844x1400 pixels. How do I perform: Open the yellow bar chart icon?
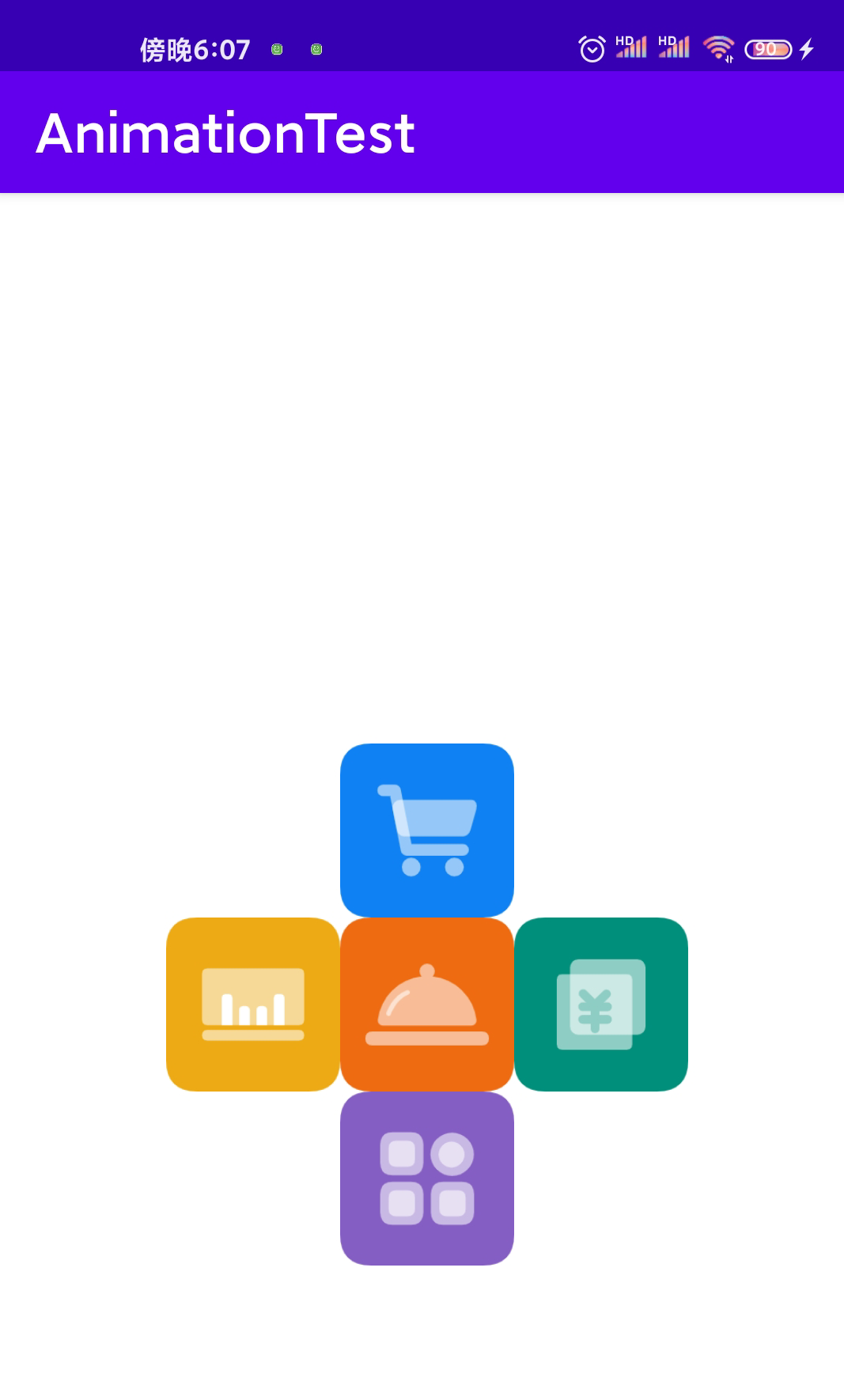click(253, 1004)
